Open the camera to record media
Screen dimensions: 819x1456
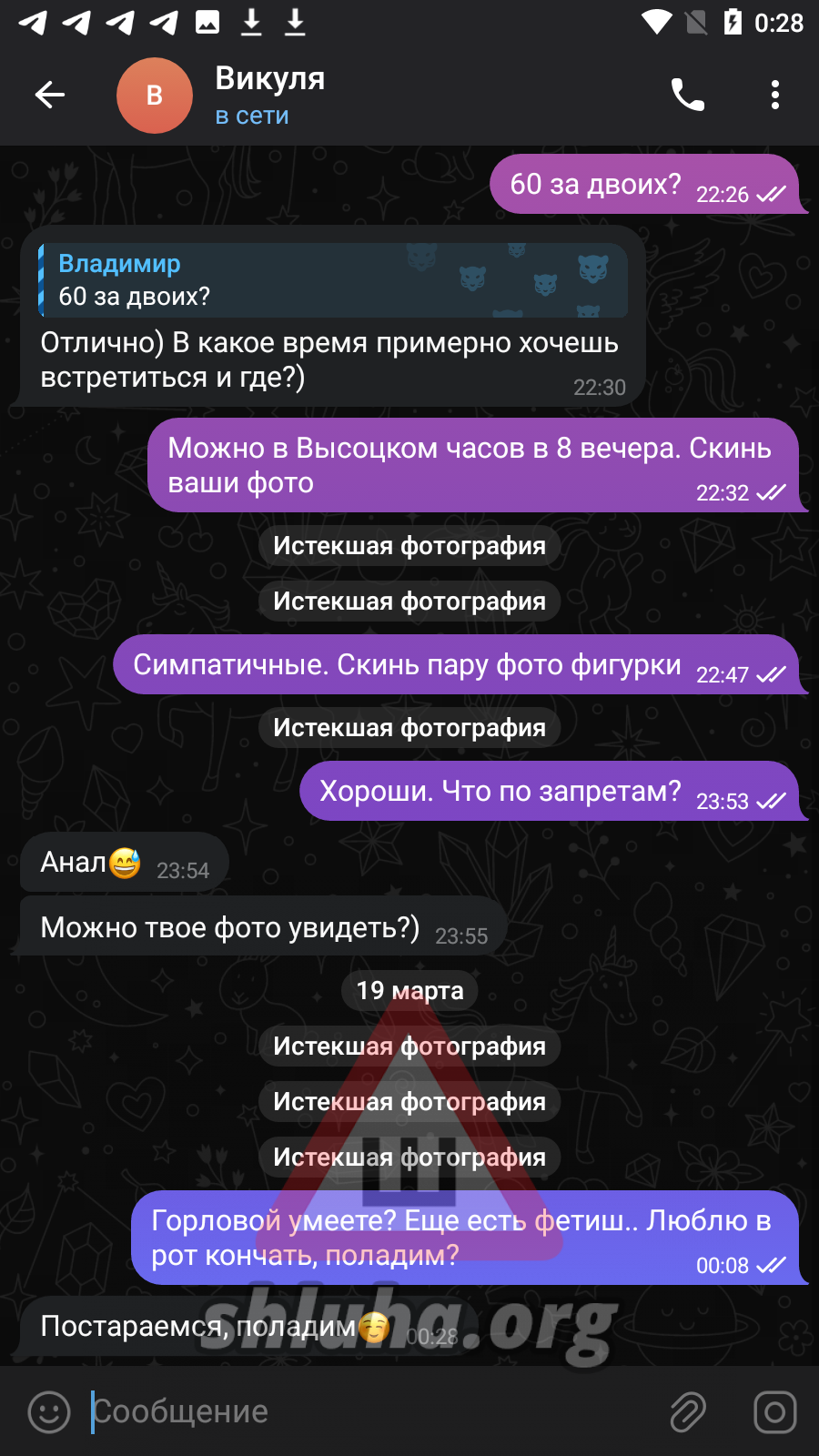point(774,1412)
